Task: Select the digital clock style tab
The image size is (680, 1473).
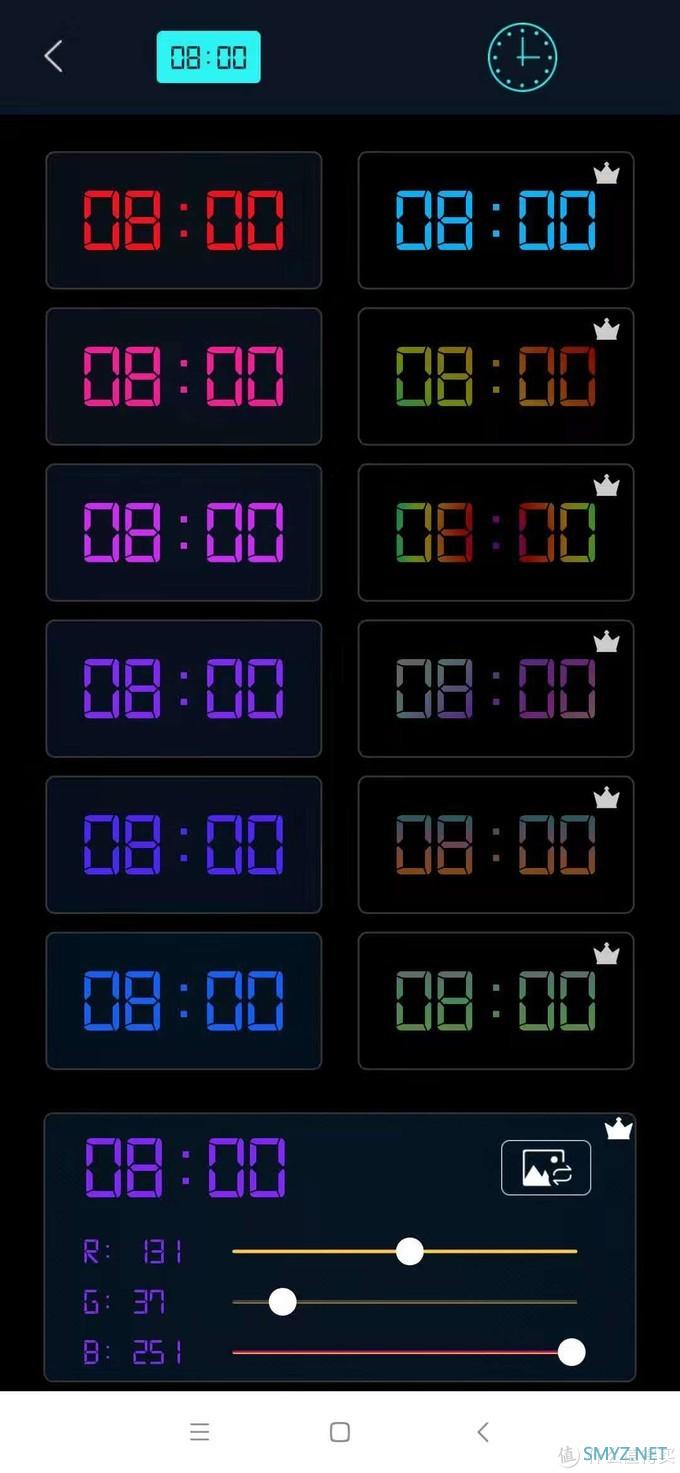Action: pos(208,57)
